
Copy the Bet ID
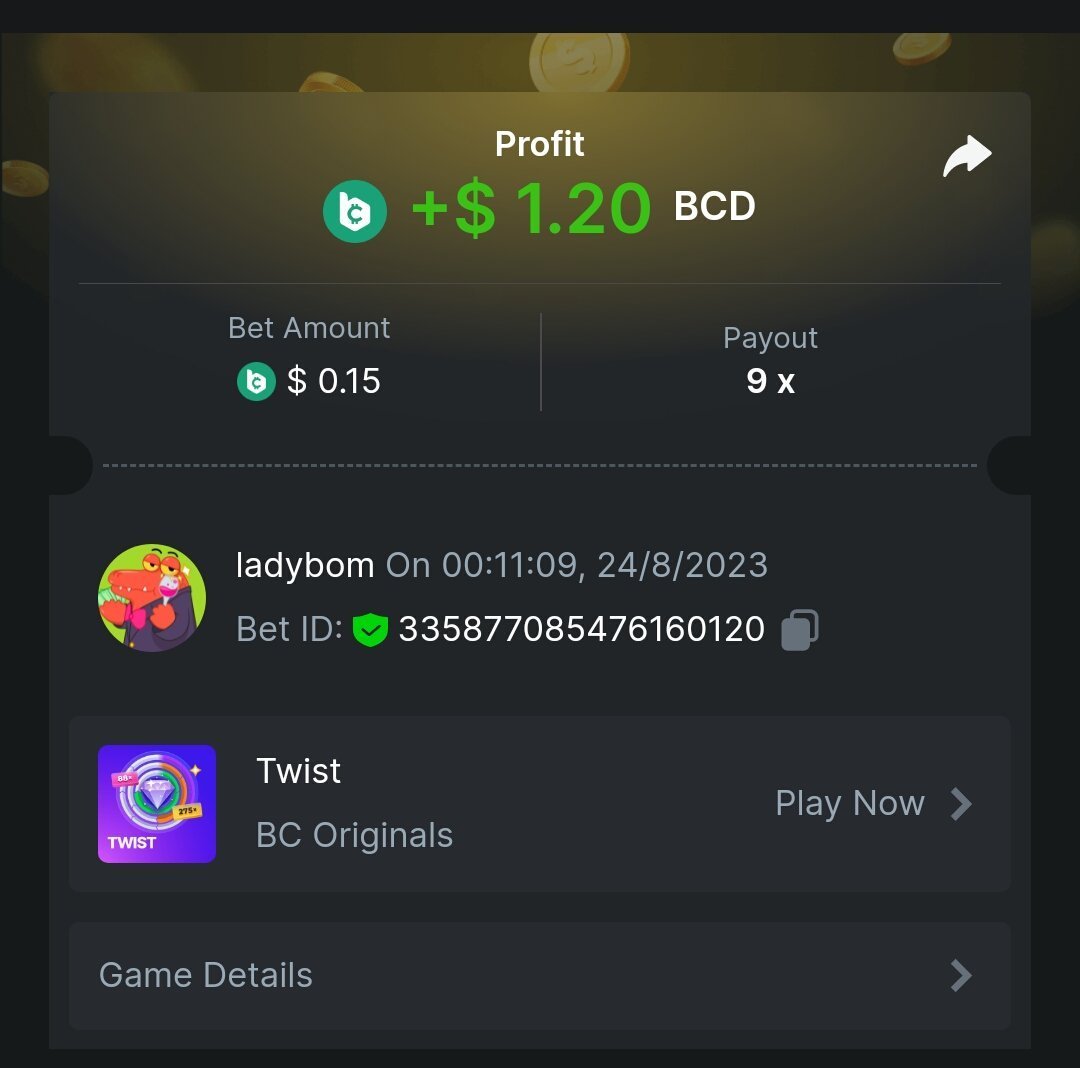pyautogui.click(x=799, y=630)
